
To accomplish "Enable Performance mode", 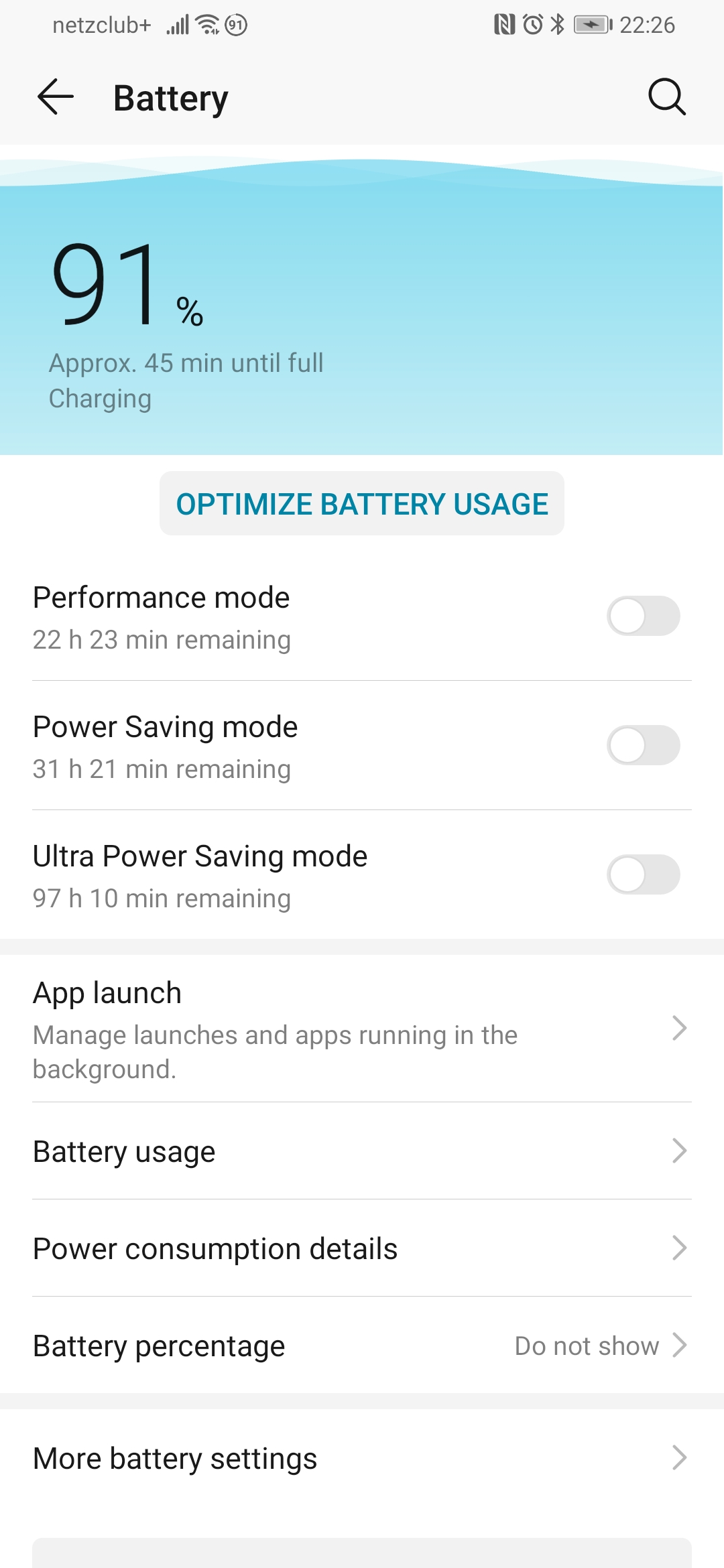I will pos(643,616).
